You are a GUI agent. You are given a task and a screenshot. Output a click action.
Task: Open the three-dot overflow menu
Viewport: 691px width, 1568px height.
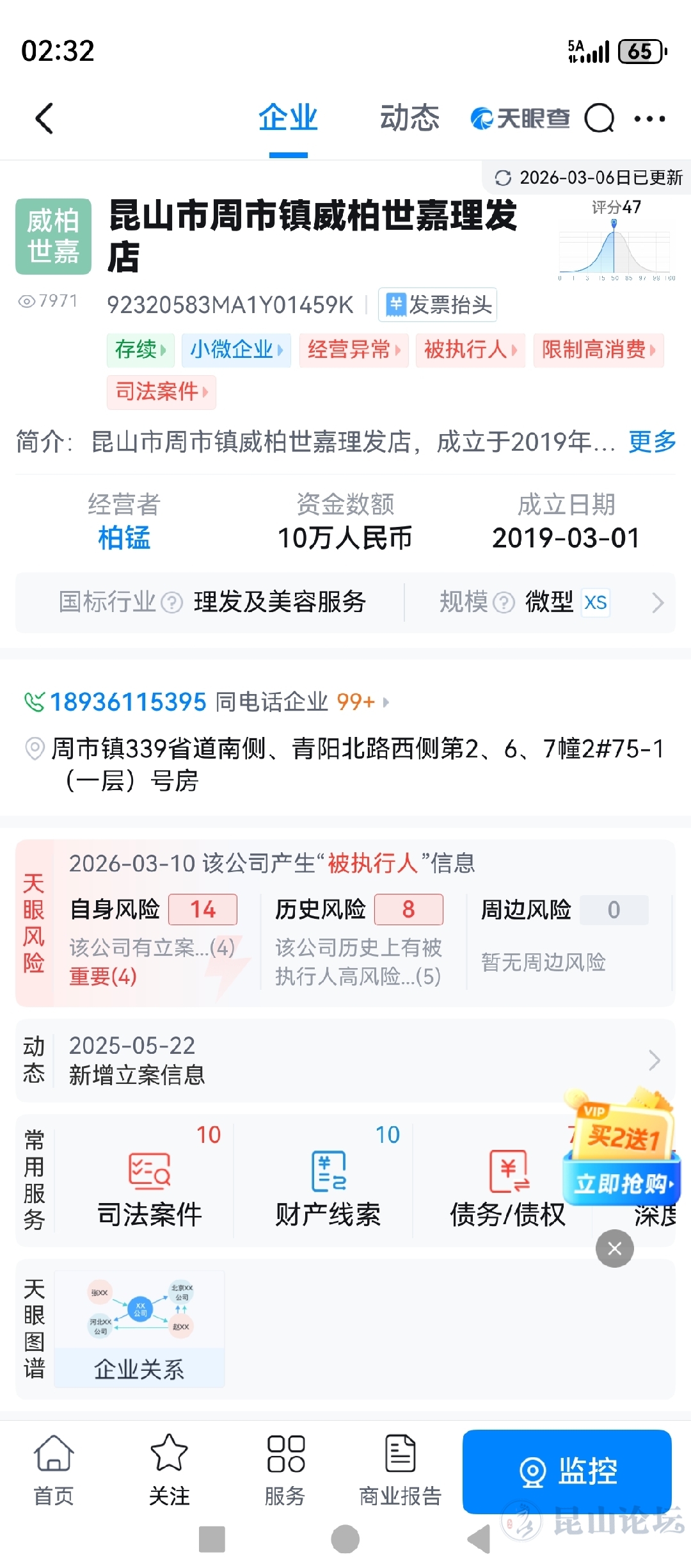649,118
